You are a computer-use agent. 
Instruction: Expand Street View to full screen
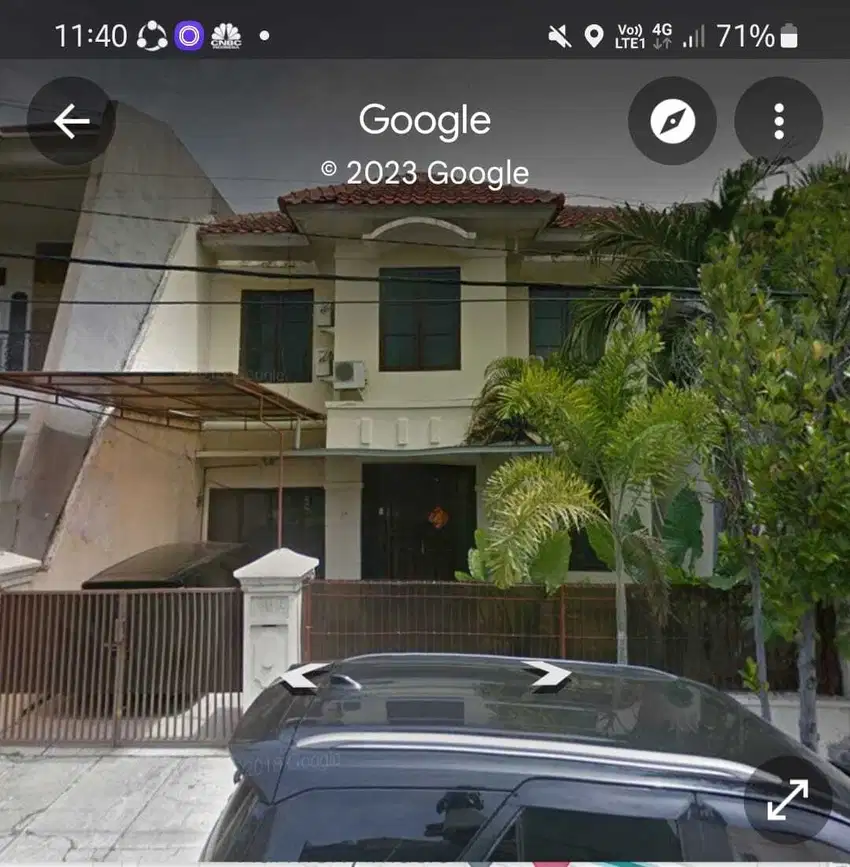(x=788, y=800)
